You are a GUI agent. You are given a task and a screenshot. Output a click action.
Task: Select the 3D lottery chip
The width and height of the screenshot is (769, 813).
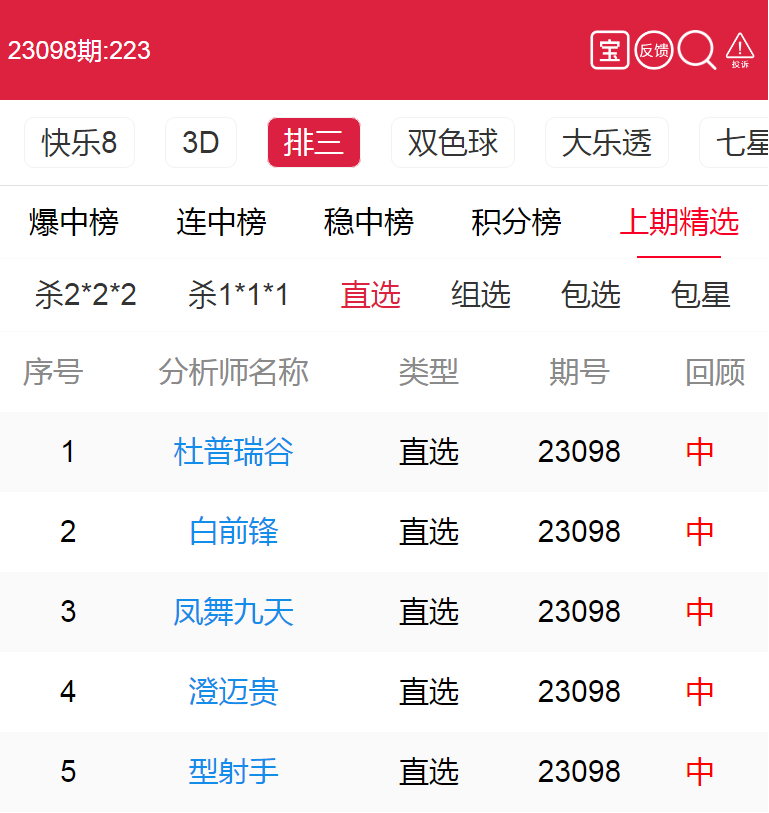[200, 143]
